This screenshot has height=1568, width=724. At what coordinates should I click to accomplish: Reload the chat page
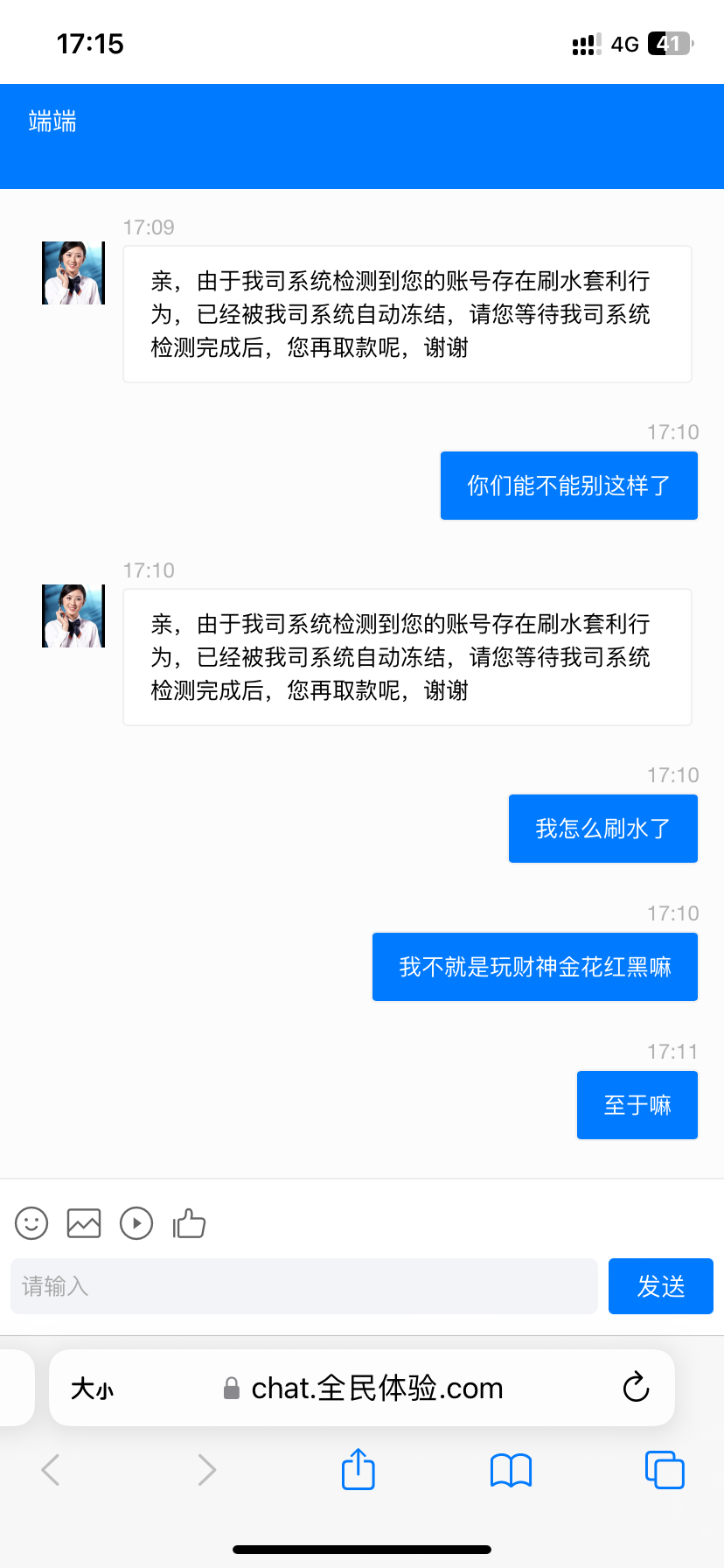636,1388
